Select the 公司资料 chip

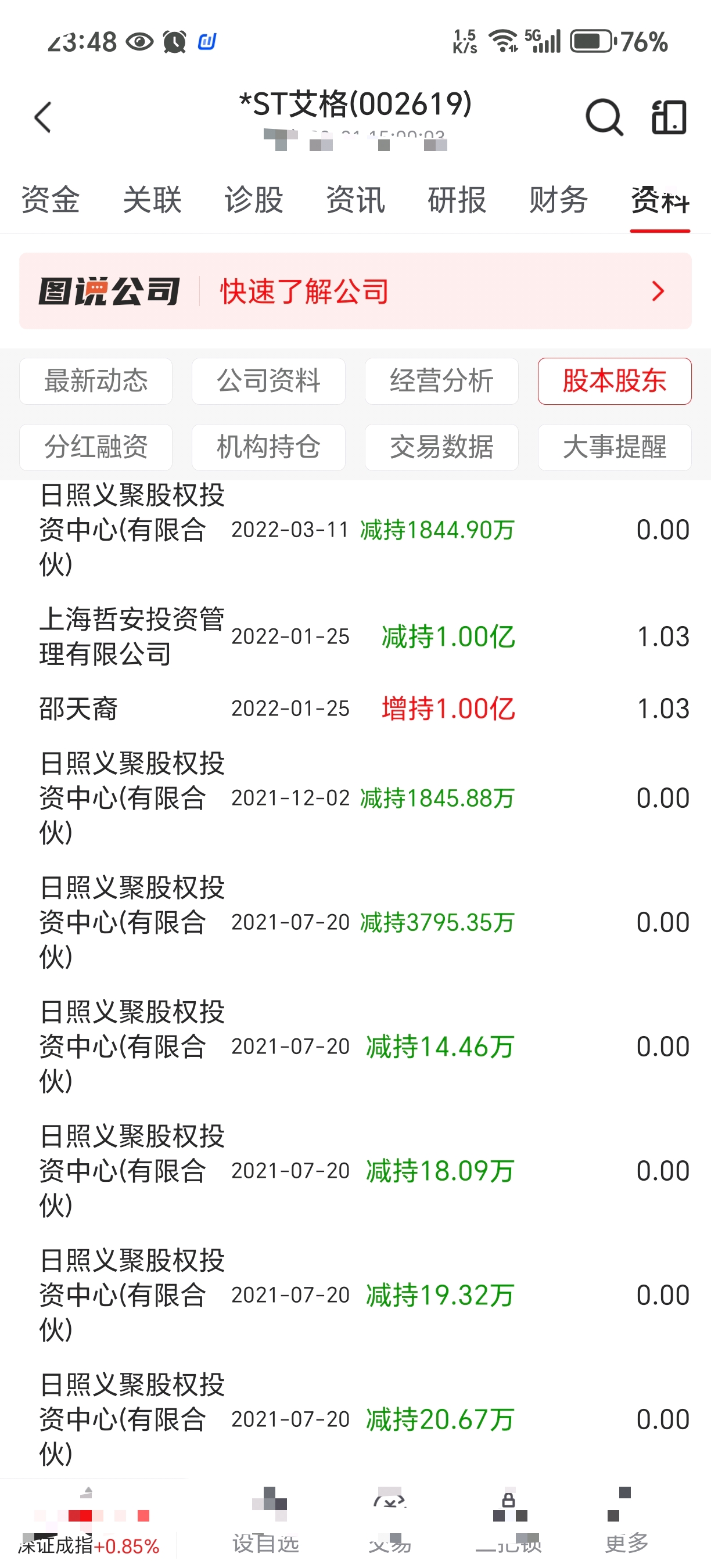(x=268, y=381)
